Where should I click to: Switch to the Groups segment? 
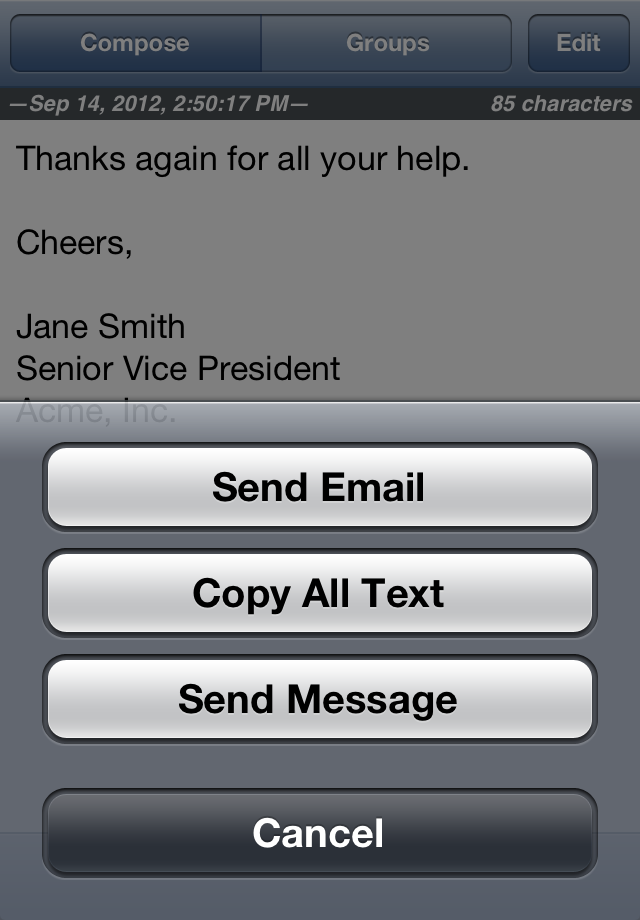tap(387, 44)
